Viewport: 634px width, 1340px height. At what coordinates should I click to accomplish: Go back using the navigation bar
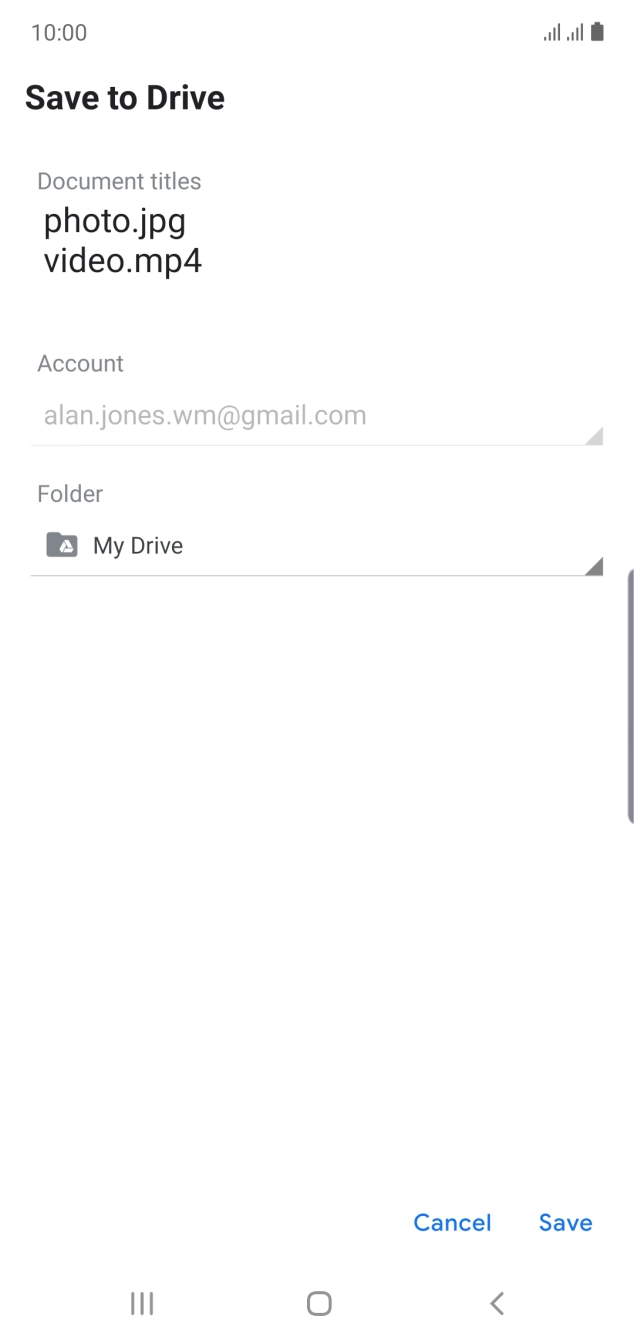coord(496,1303)
